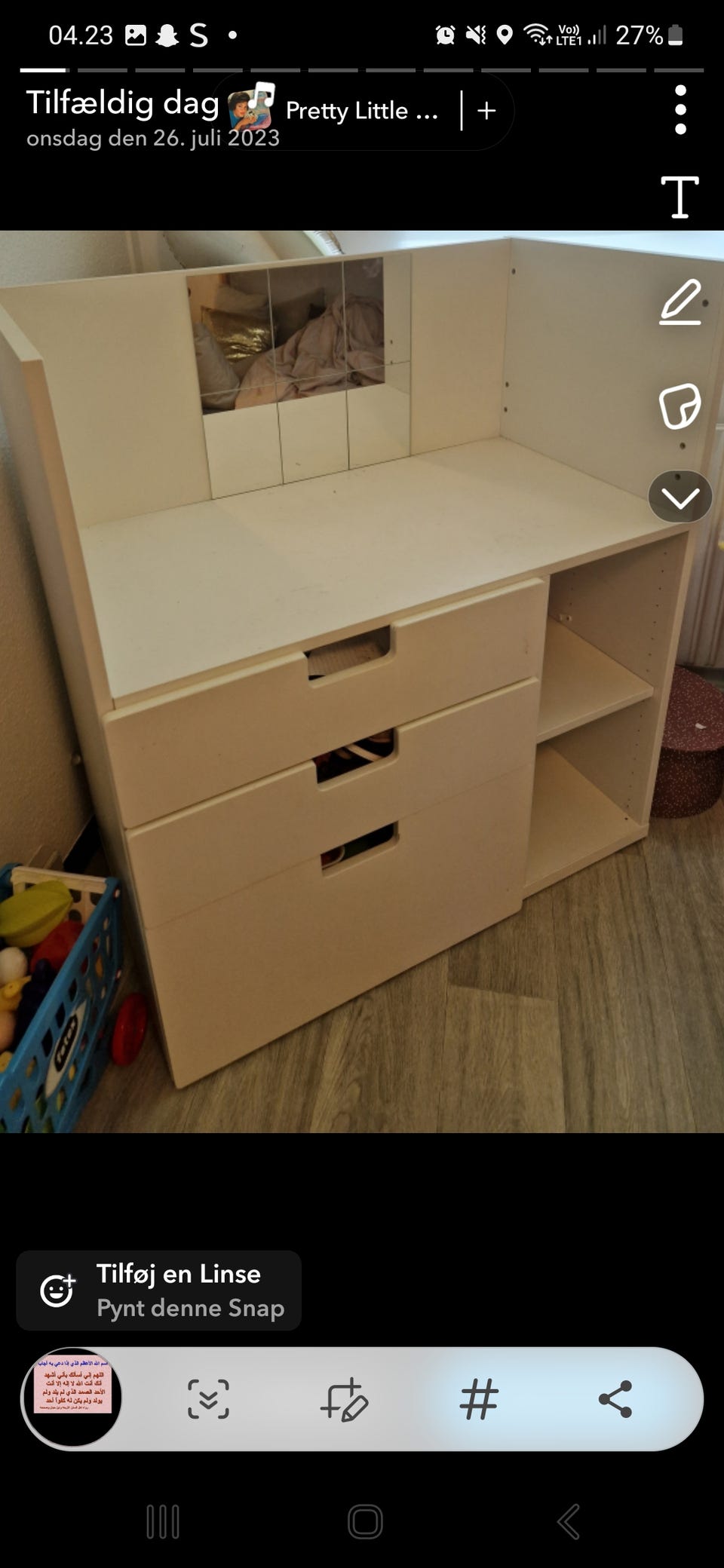Image resolution: width=724 pixels, height=1568 pixels.
Task: Tap Tilføj en Linse
Action: coord(159,1291)
